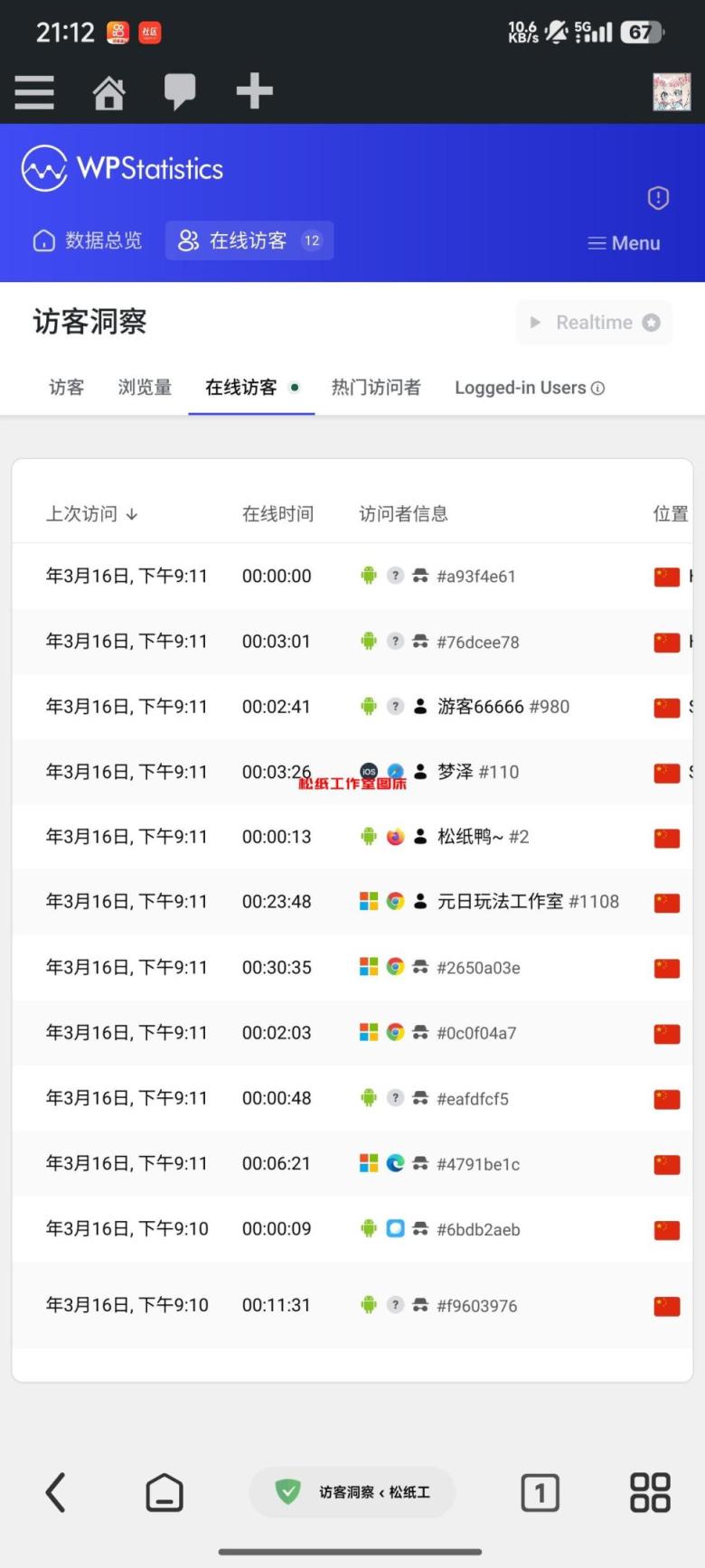Tap the plus icon to add new

[254, 91]
